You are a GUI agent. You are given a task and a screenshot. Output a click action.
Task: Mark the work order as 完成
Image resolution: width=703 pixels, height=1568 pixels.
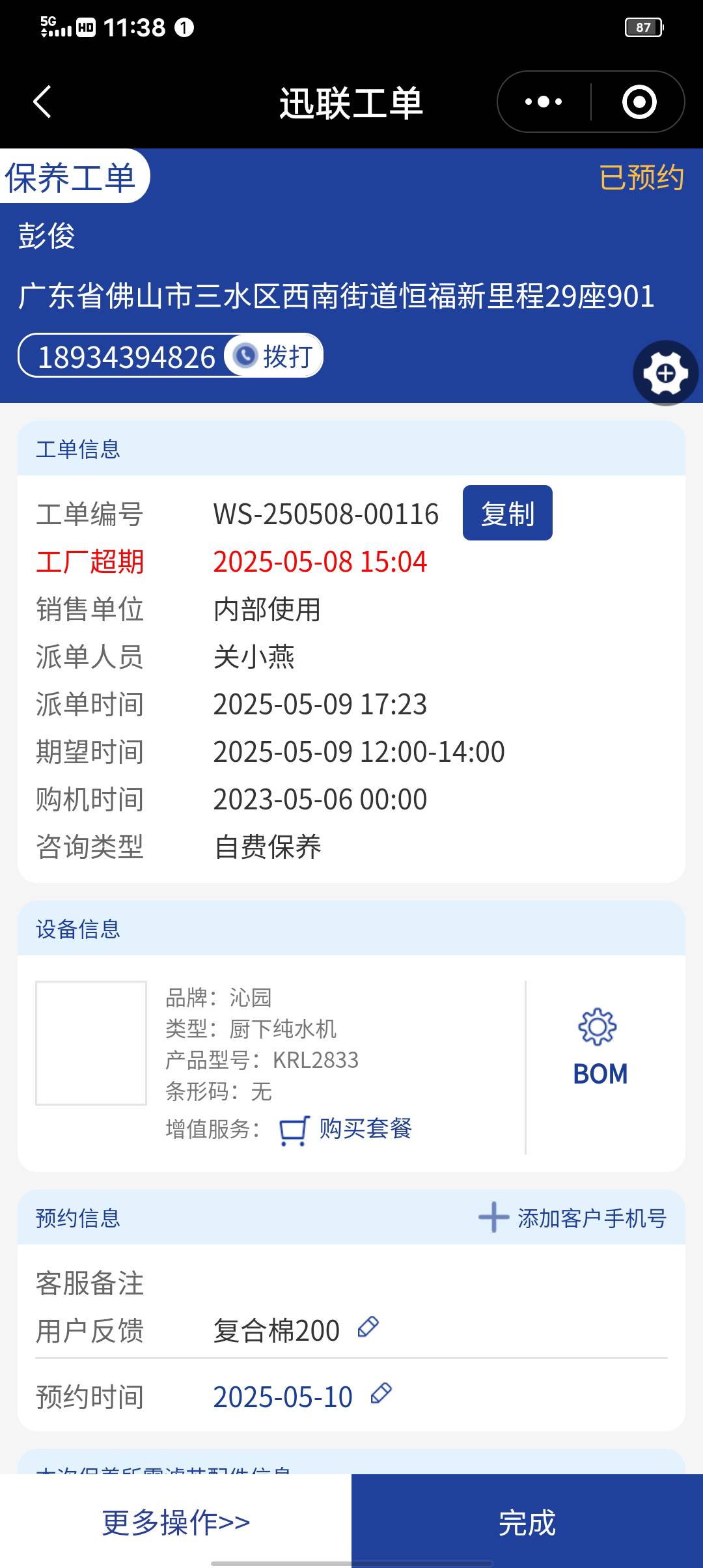[527, 1522]
